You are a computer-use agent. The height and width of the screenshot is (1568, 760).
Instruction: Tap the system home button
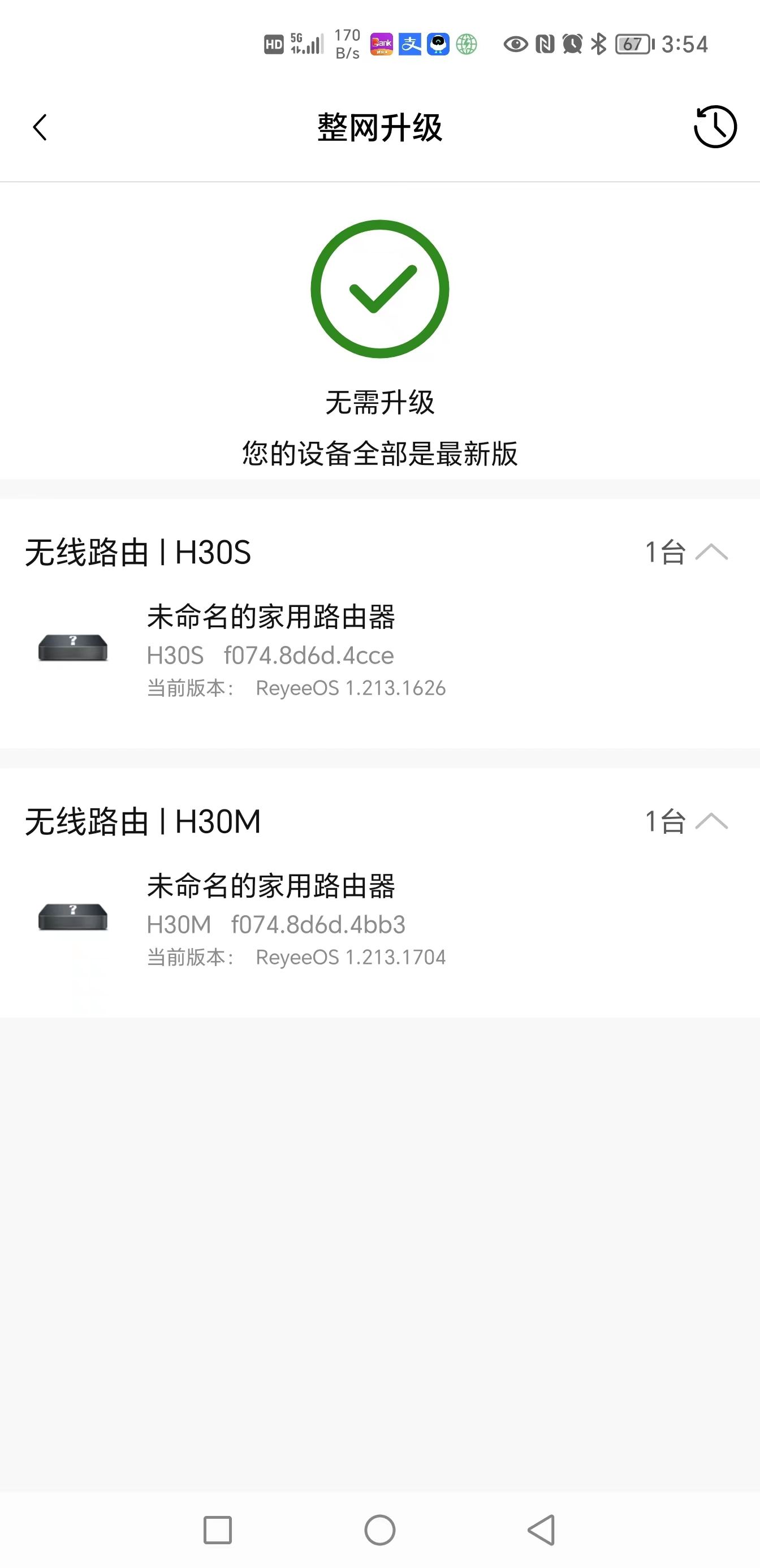(x=379, y=1530)
